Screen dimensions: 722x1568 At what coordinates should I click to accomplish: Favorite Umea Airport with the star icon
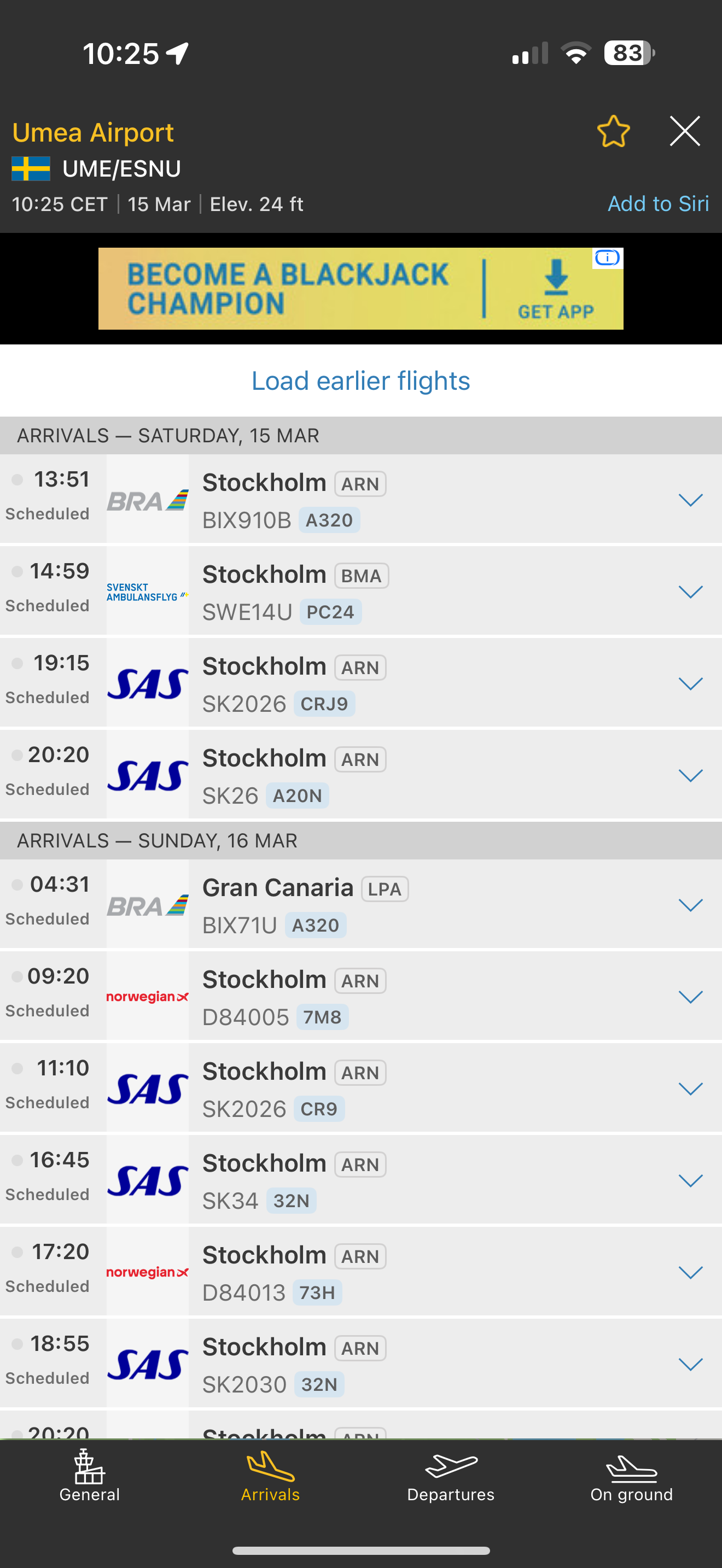[x=613, y=131]
